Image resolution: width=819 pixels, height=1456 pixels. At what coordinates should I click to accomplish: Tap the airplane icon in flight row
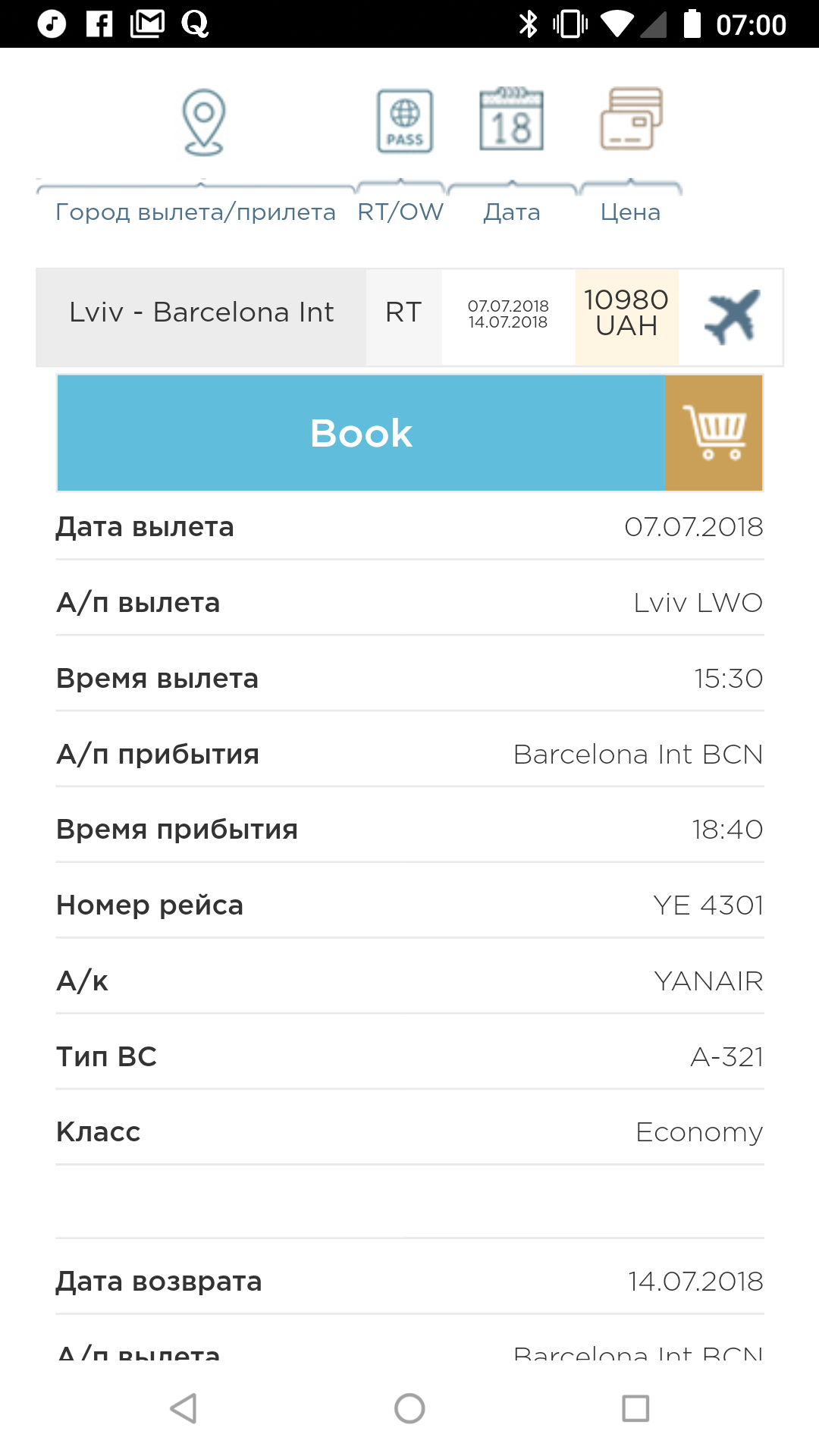[731, 317]
